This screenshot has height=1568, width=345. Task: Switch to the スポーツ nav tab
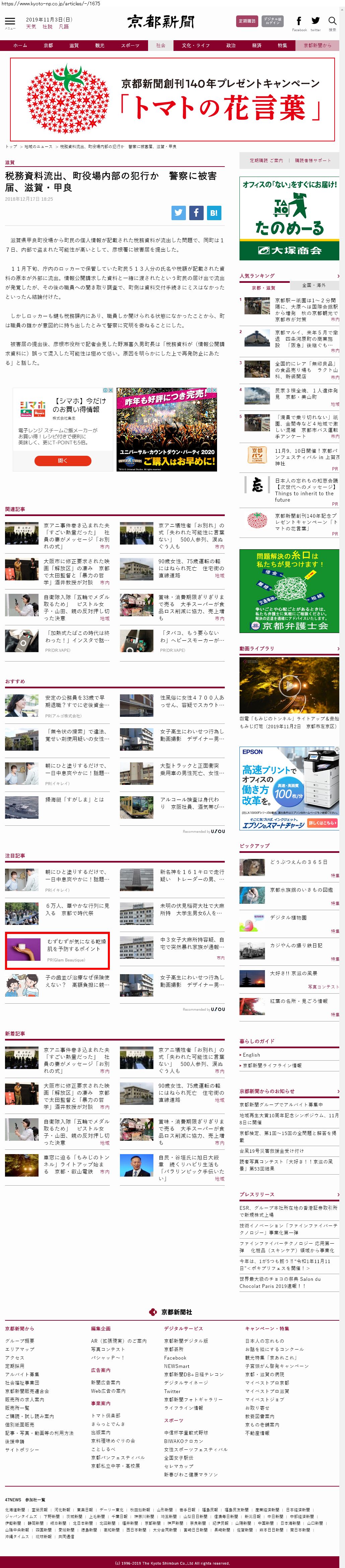[x=130, y=46]
